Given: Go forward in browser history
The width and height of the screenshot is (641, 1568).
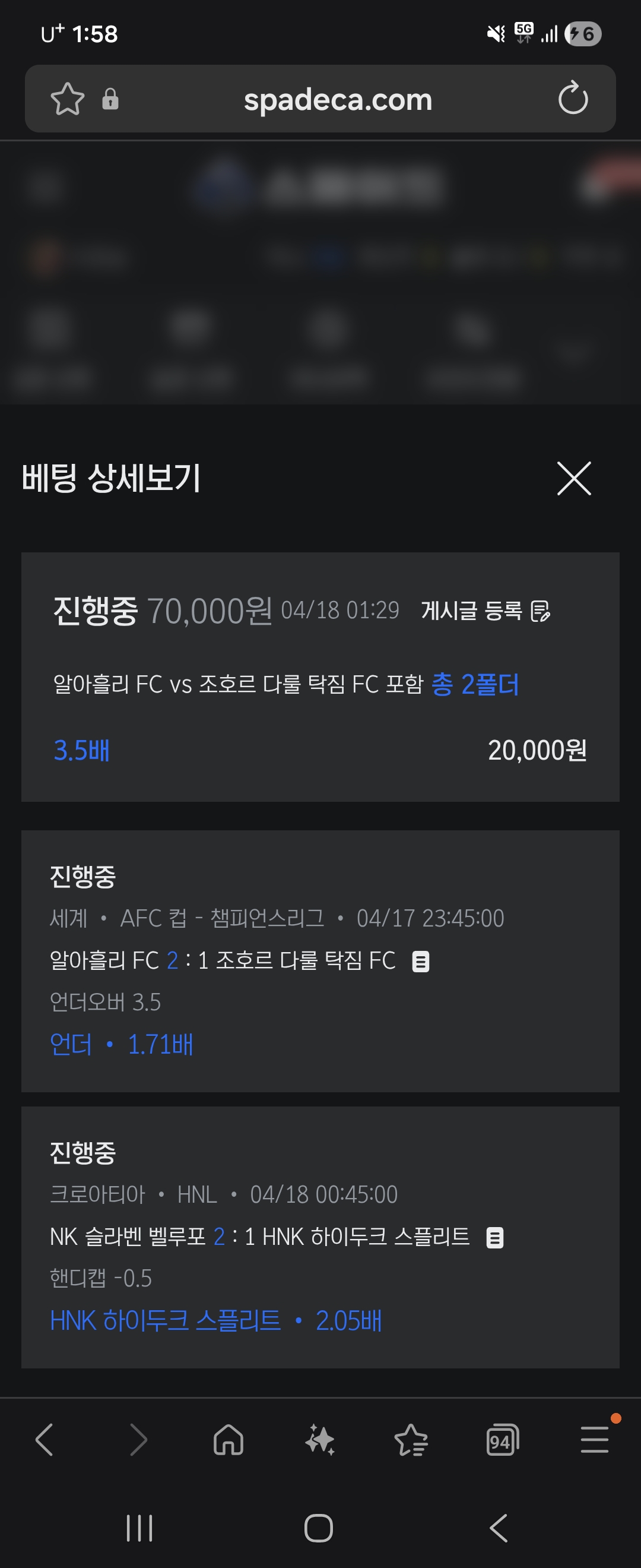Looking at the screenshot, I should [139, 1440].
